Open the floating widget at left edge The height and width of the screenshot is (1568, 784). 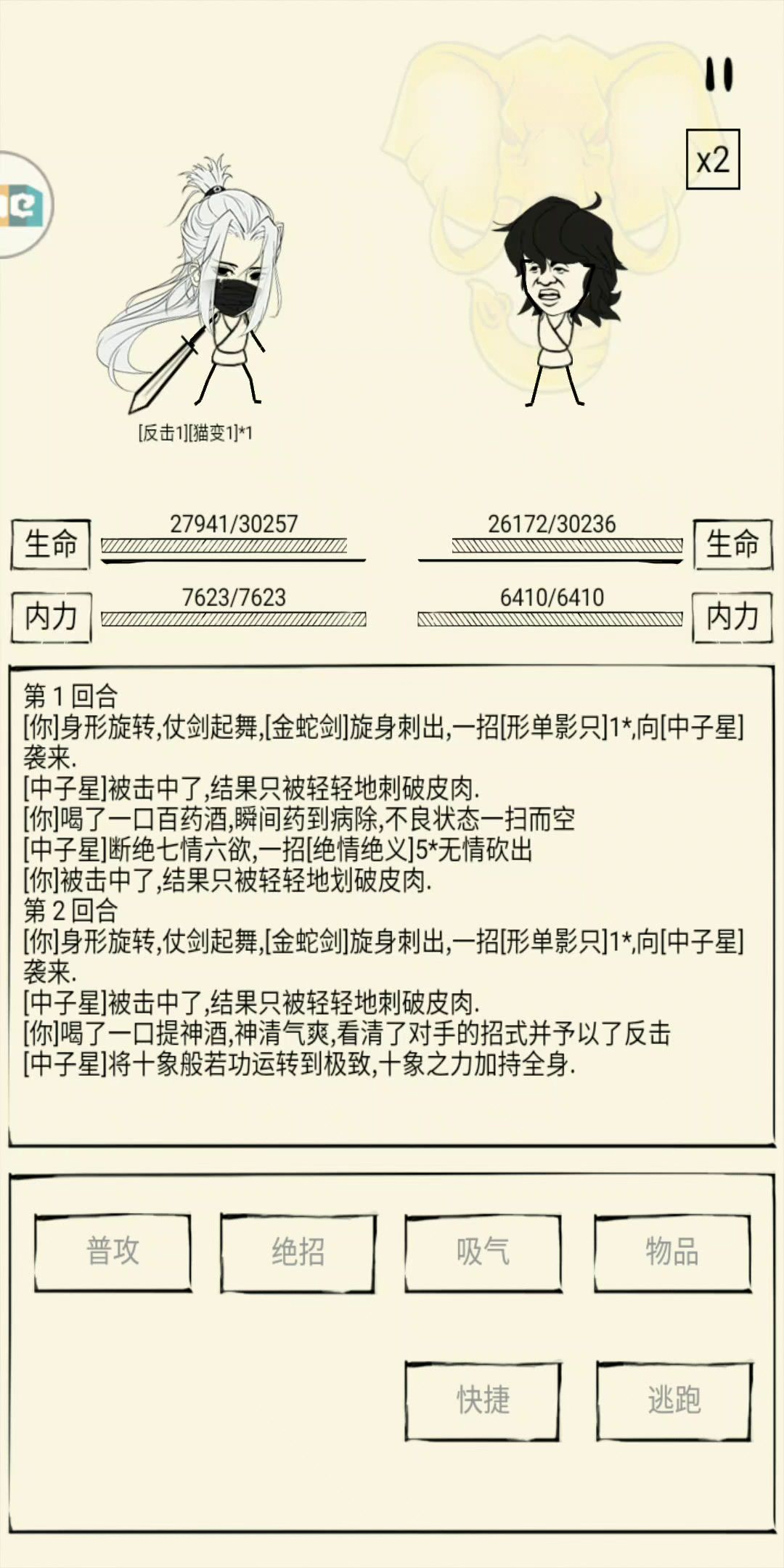[25, 205]
